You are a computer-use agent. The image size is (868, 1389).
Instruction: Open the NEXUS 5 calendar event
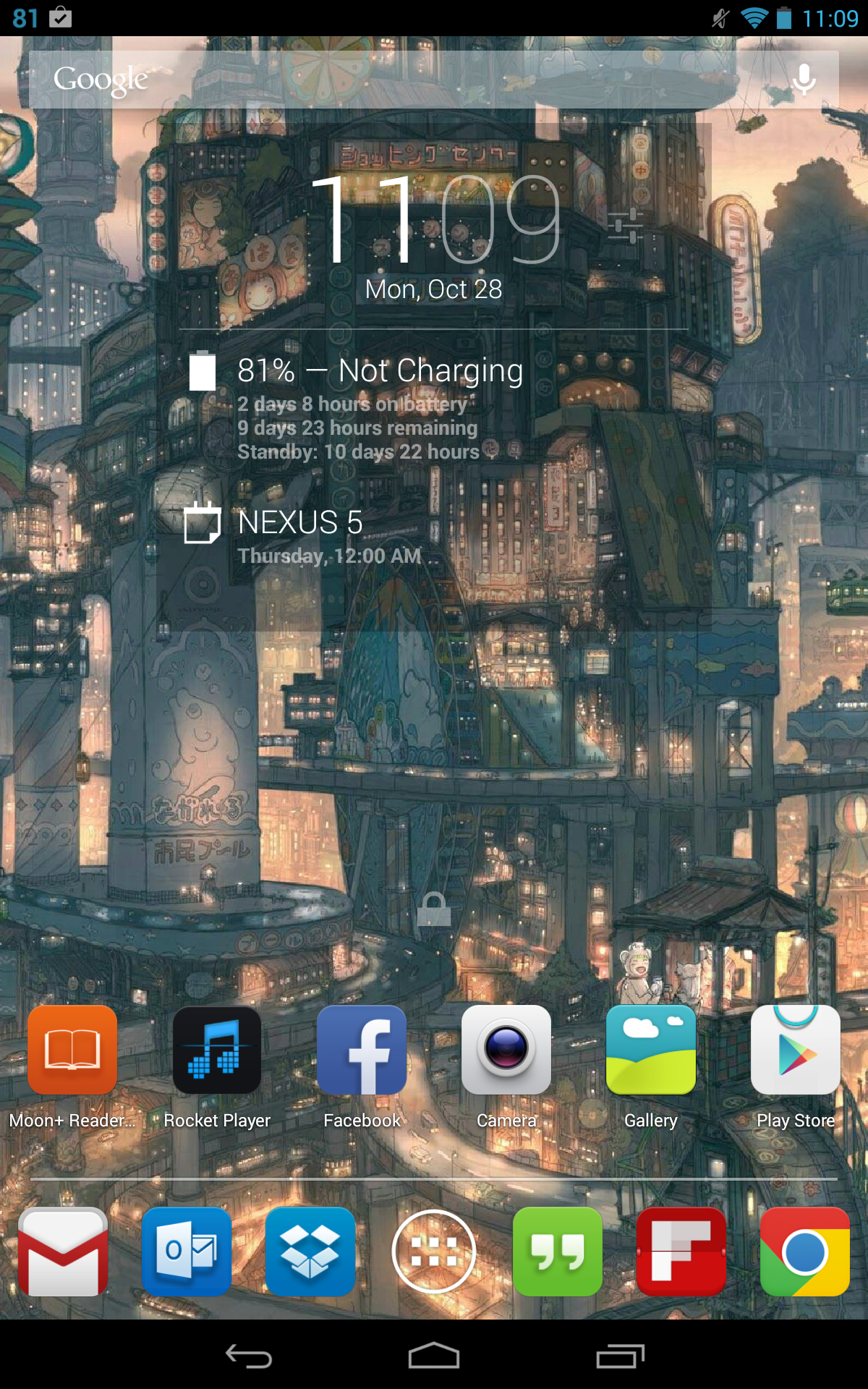click(x=300, y=524)
